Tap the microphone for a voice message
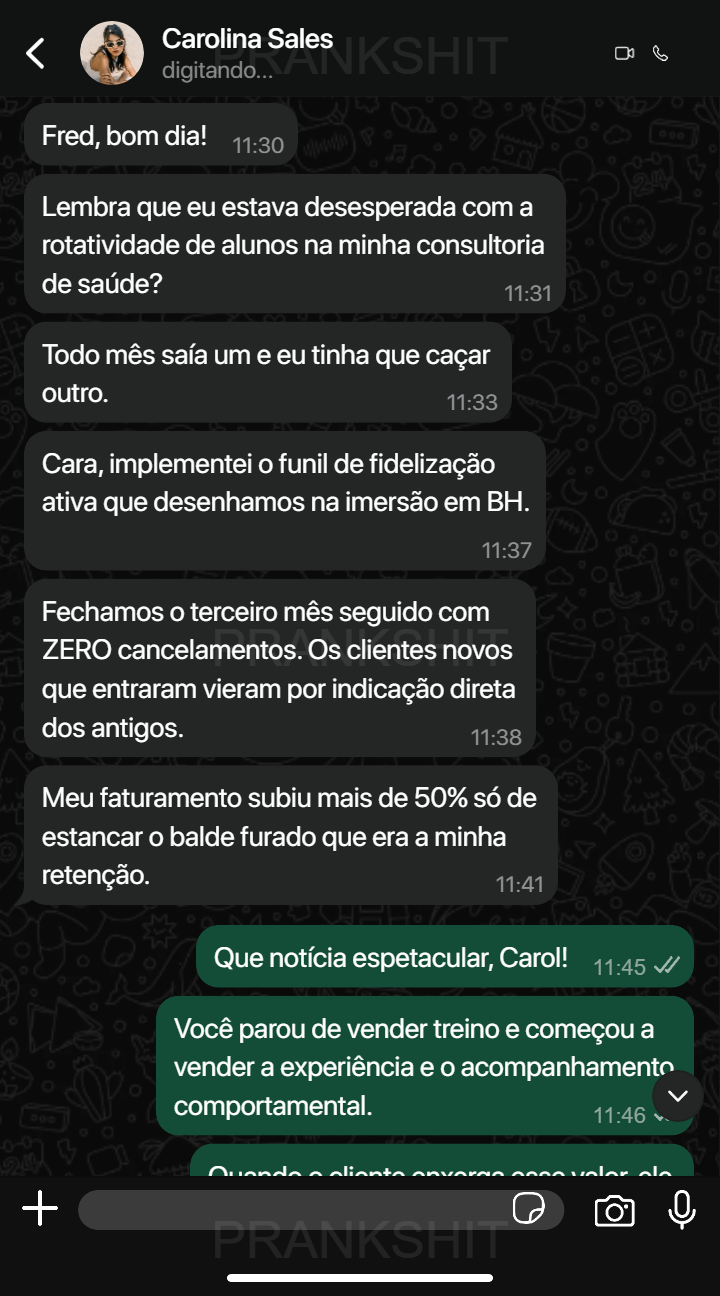Viewport: 720px width, 1296px height. [682, 1210]
